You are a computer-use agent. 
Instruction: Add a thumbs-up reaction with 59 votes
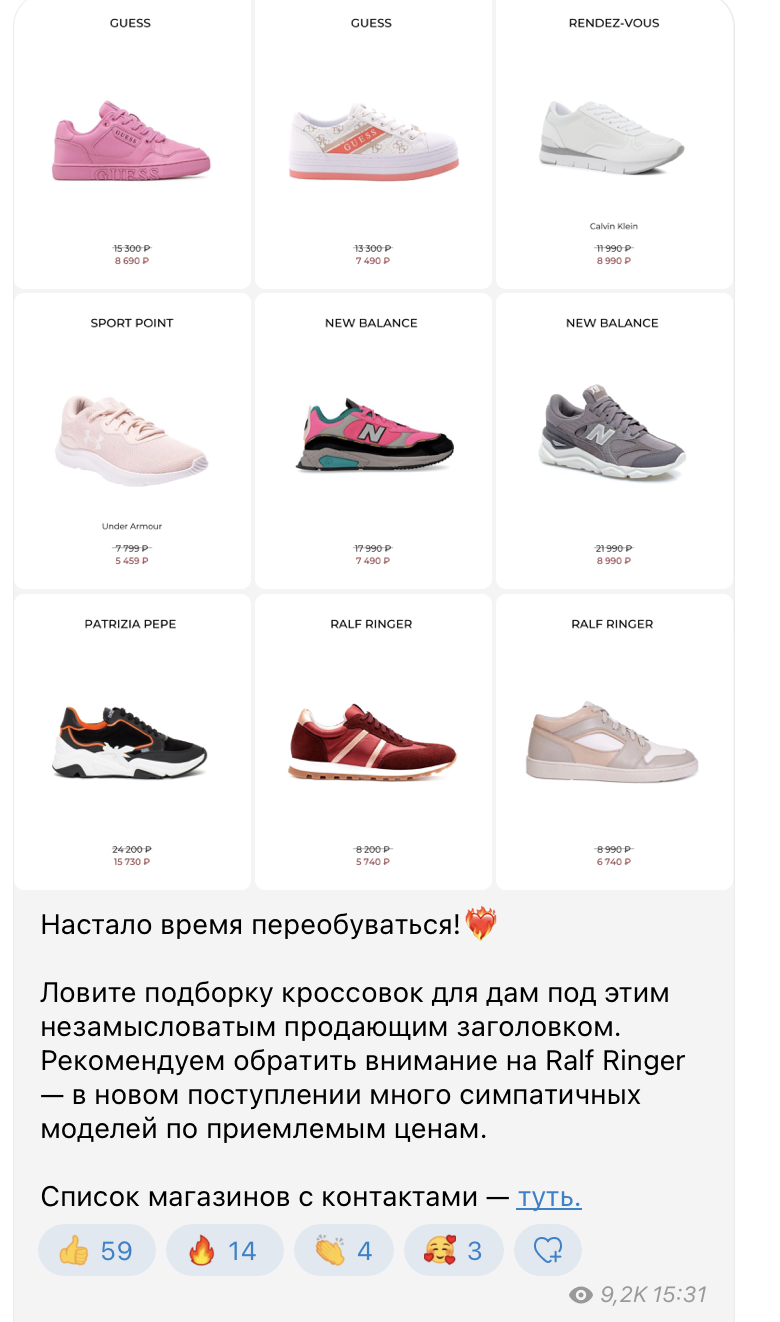coord(96,1250)
